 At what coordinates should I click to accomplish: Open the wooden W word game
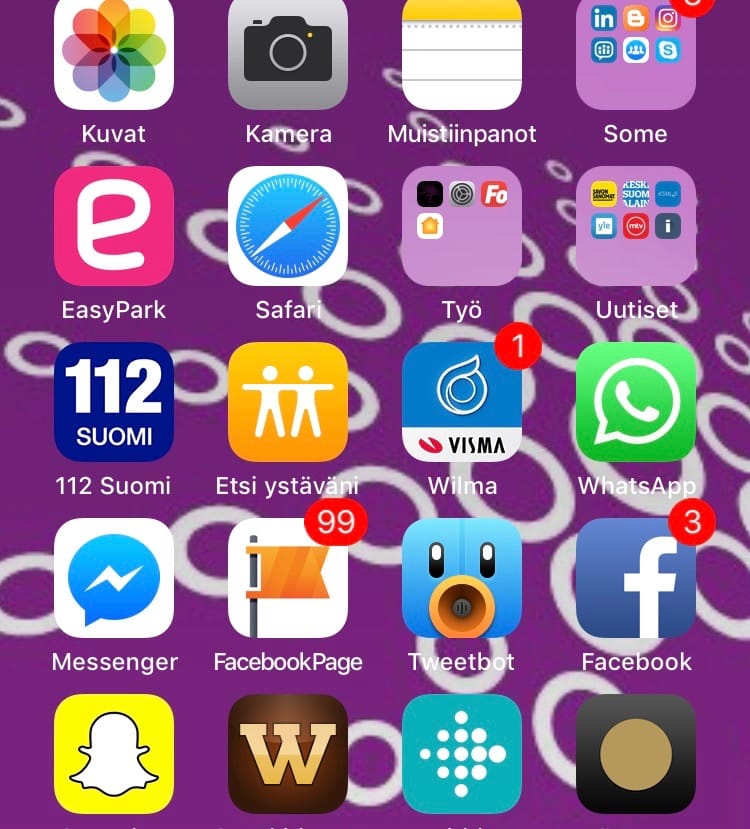click(x=288, y=754)
